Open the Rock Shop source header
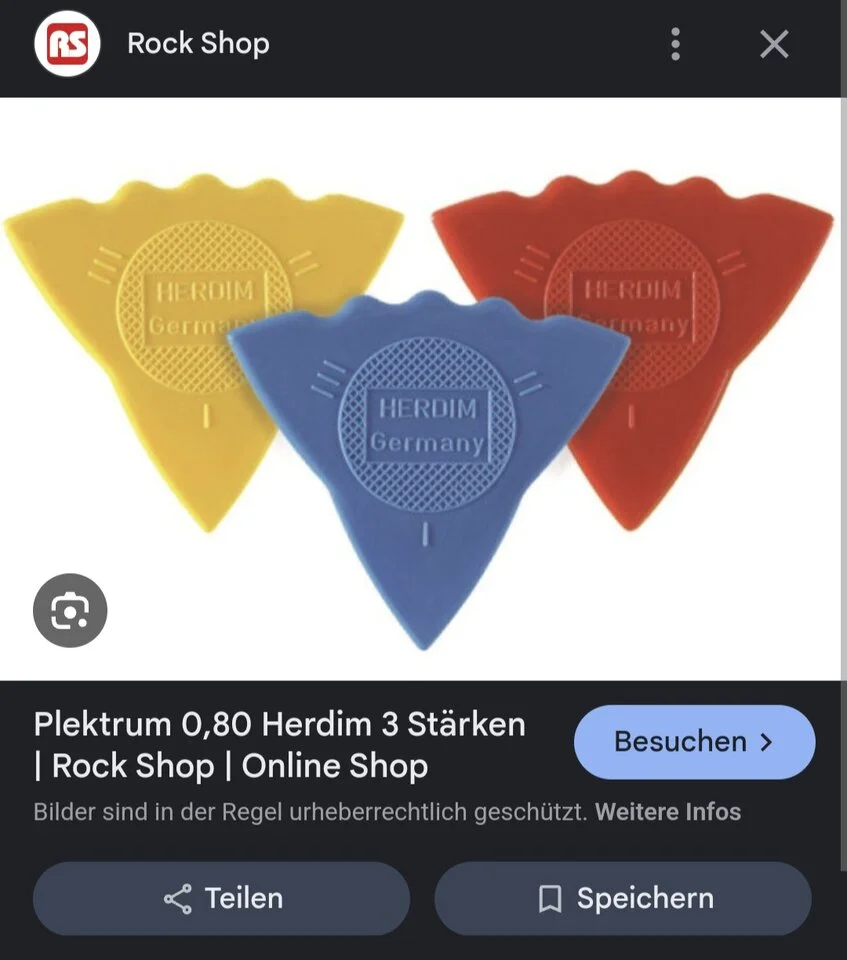 tap(198, 44)
